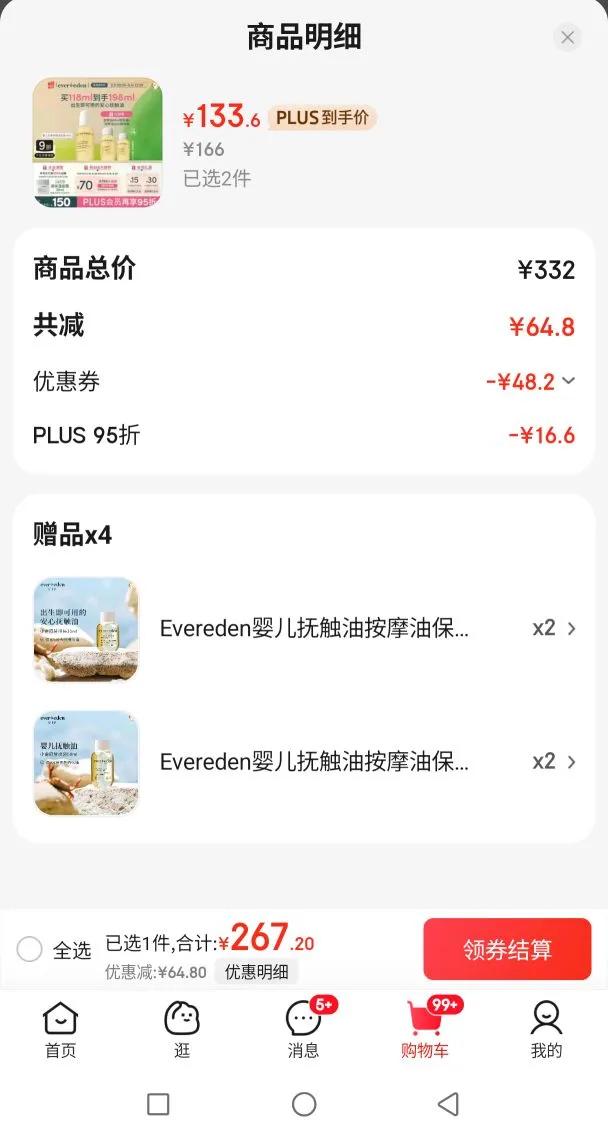Tap 领券结算 to check out
This screenshot has width=608, height=1137.
pyautogui.click(x=507, y=949)
